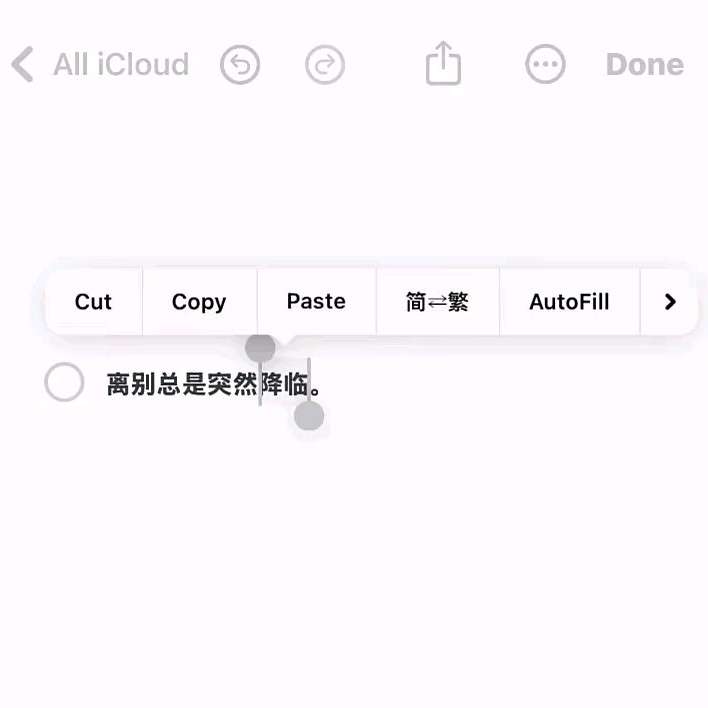Cut the selected text
This screenshot has width=708, height=708.
coord(93,302)
